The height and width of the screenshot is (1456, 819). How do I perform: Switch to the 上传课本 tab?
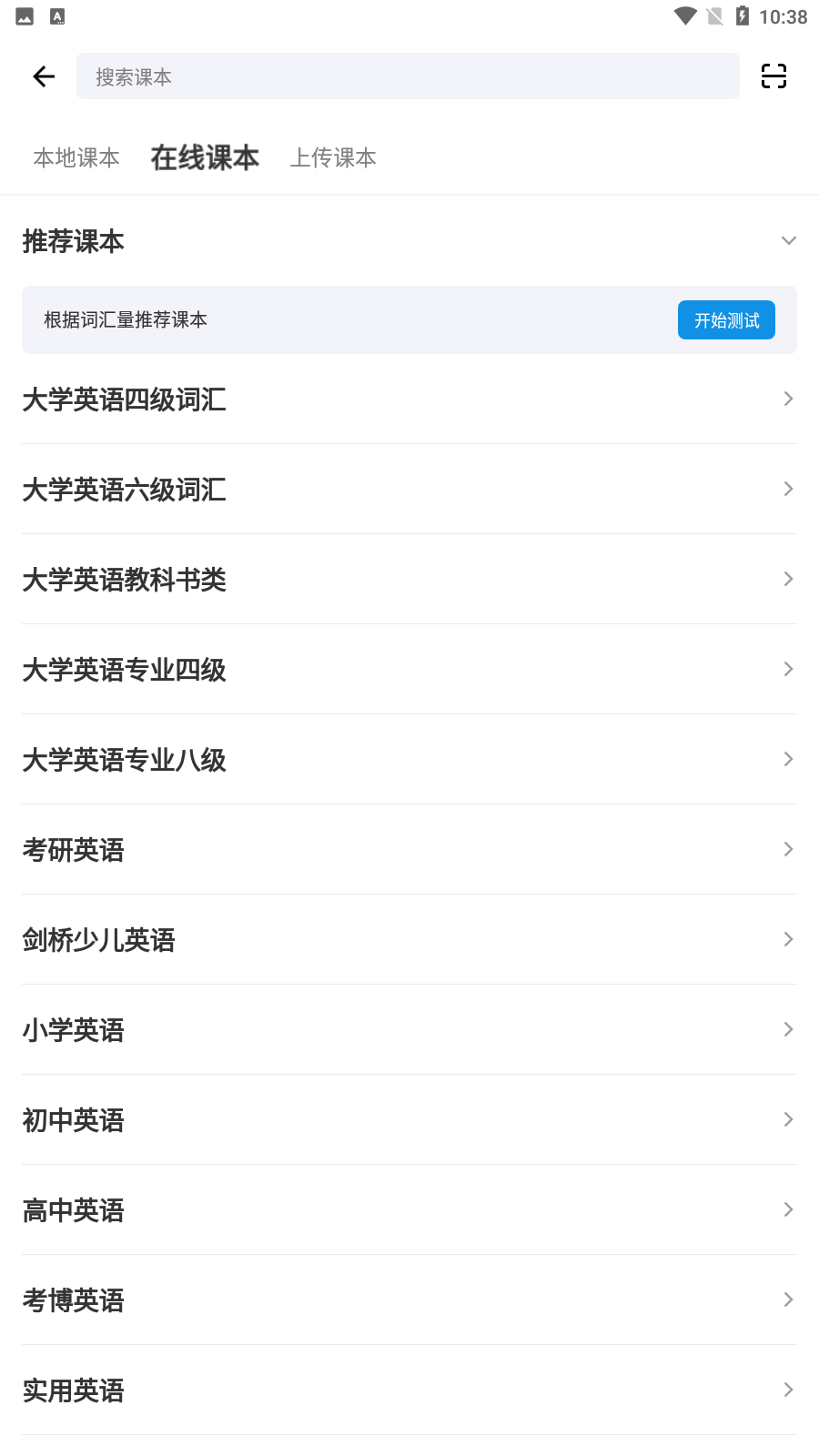(x=333, y=158)
